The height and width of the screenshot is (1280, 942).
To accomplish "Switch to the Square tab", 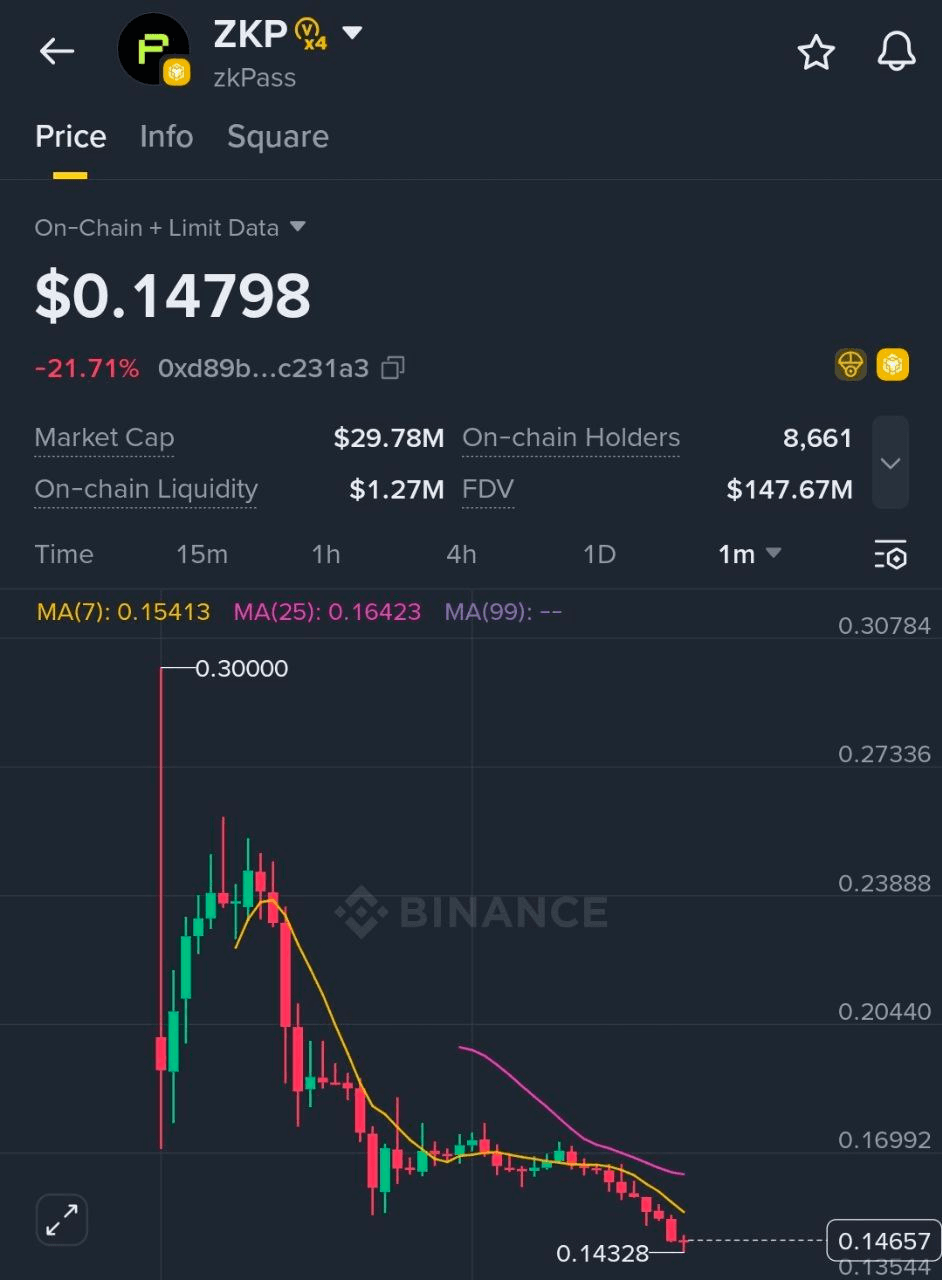I will point(277,137).
